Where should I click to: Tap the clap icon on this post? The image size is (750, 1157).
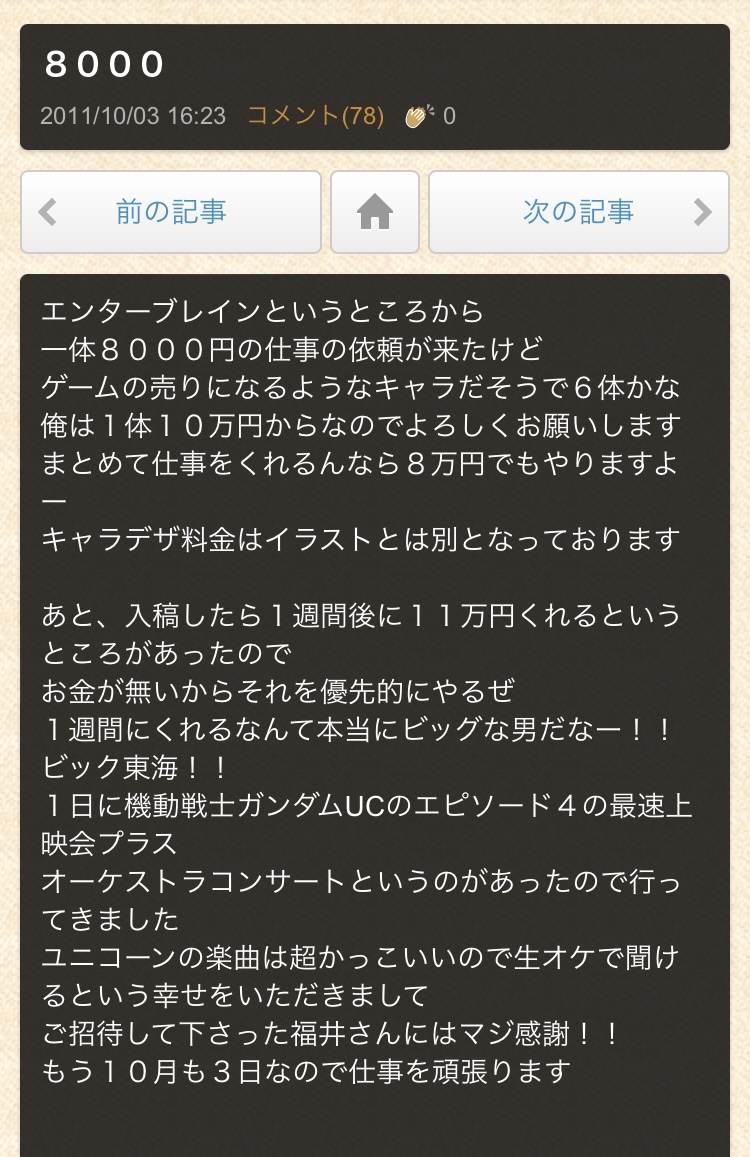(418, 116)
